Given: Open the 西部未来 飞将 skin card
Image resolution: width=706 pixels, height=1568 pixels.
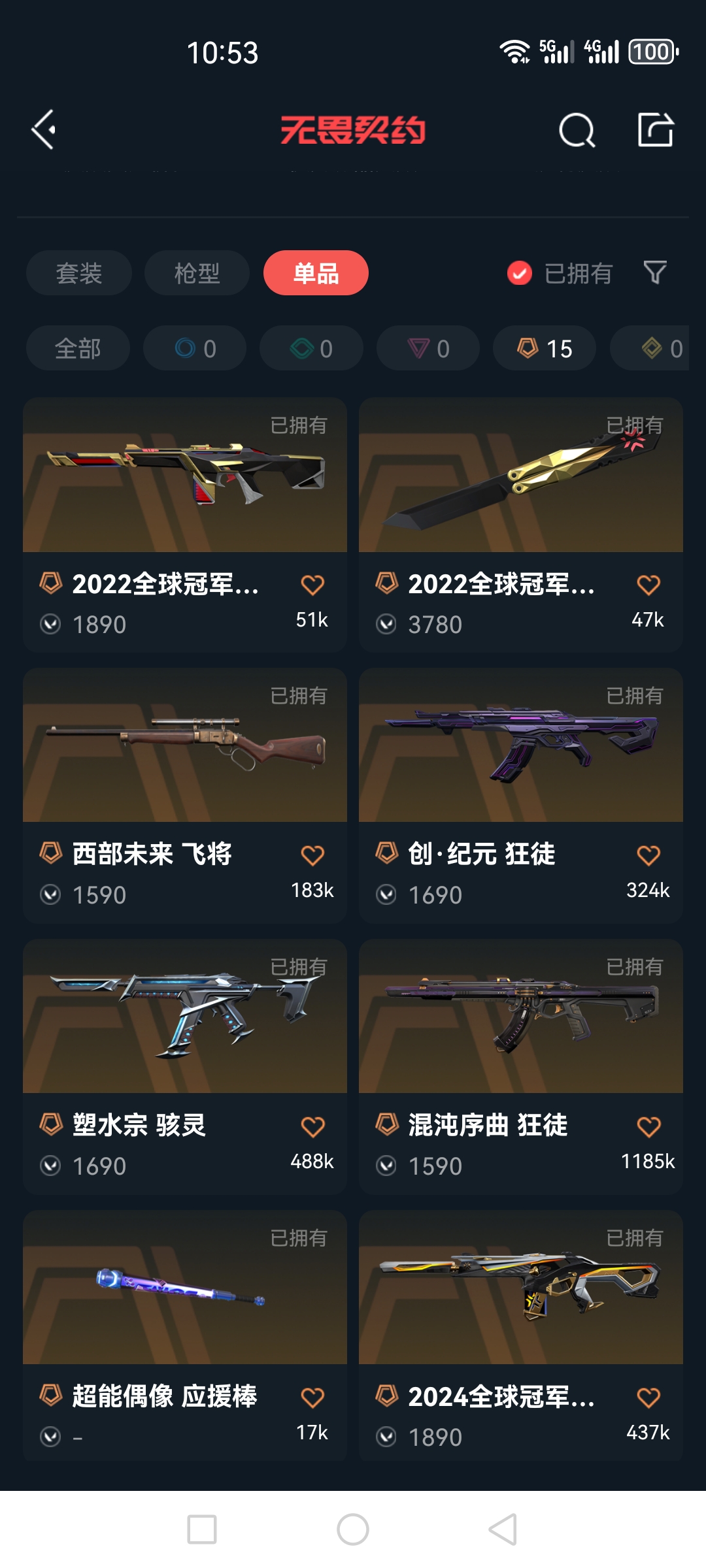Looking at the screenshot, I should coord(184,794).
